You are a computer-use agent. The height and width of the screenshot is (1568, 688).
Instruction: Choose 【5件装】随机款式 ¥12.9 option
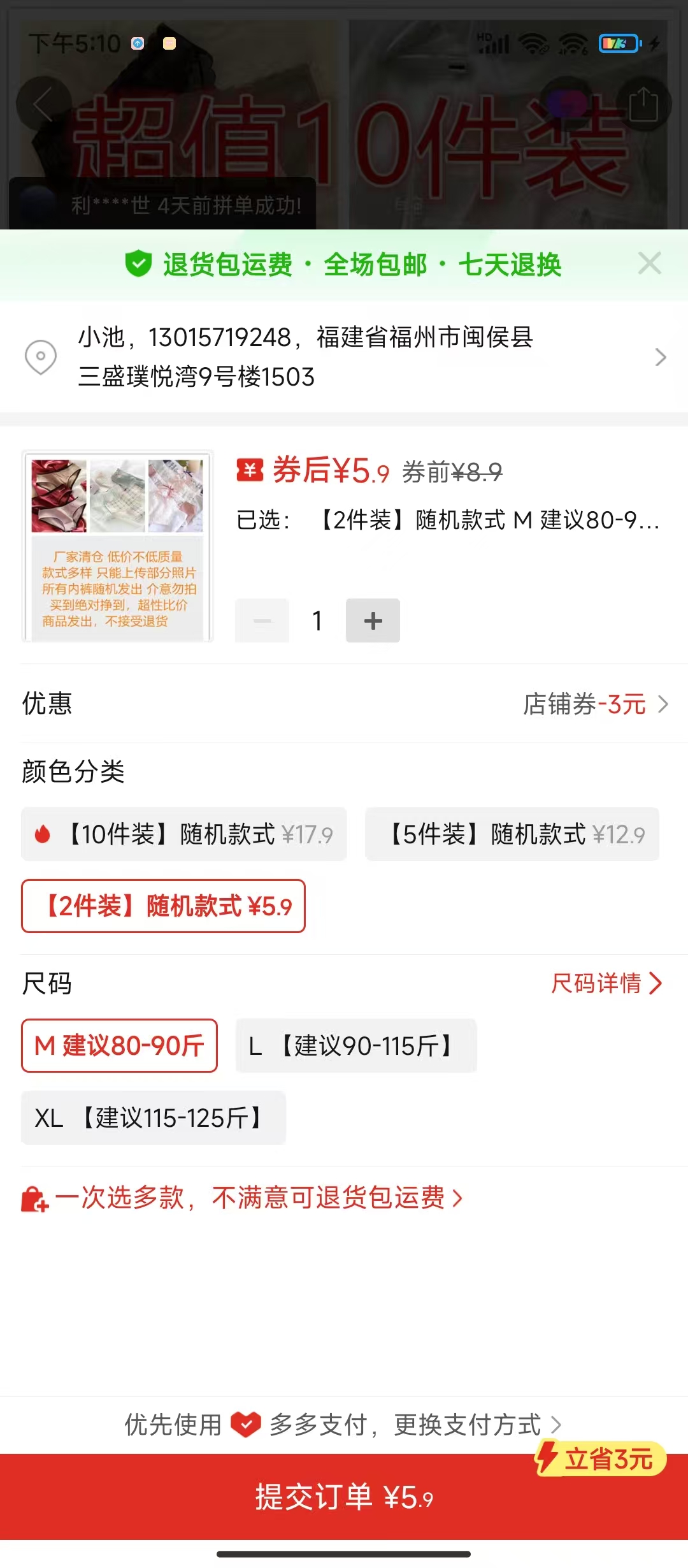tap(512, 834)
